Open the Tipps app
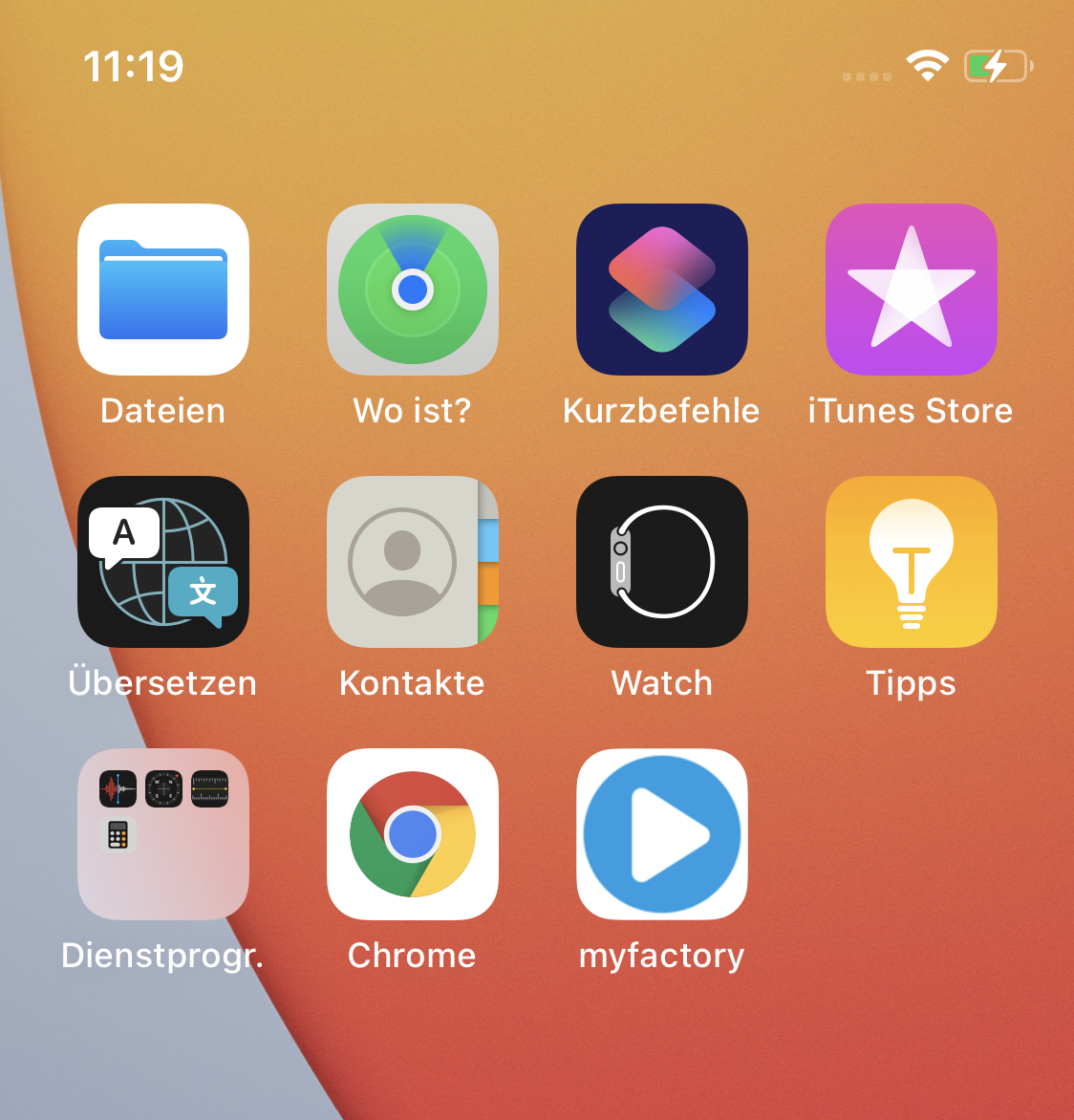 pyautogui.click(x=912, y=562)
